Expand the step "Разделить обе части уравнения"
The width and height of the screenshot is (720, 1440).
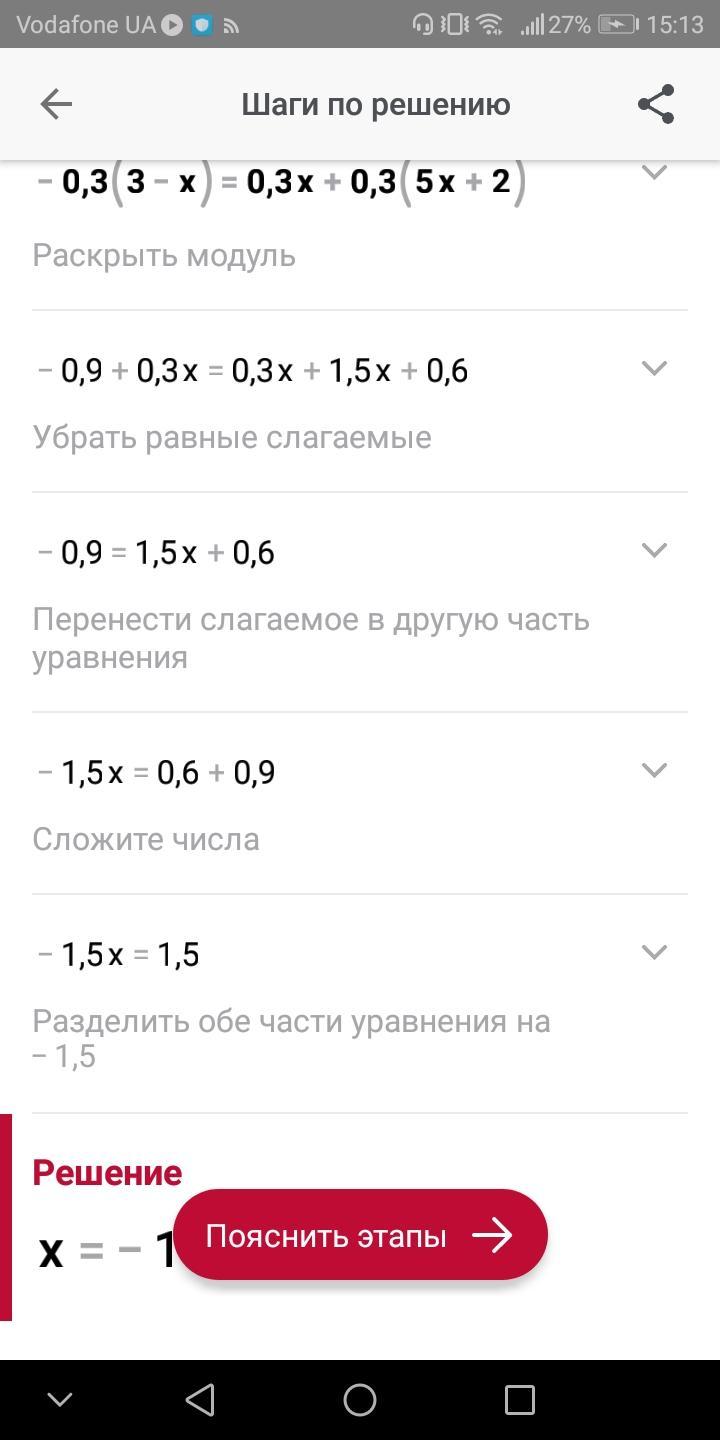[x=654, y=952]
